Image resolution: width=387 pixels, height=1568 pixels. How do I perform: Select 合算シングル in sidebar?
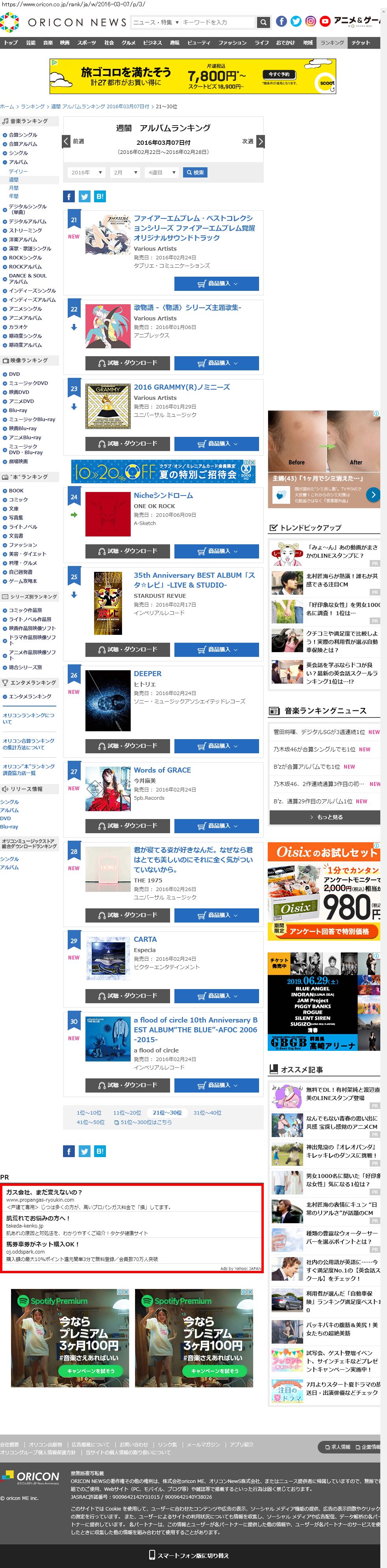point(22,135)
